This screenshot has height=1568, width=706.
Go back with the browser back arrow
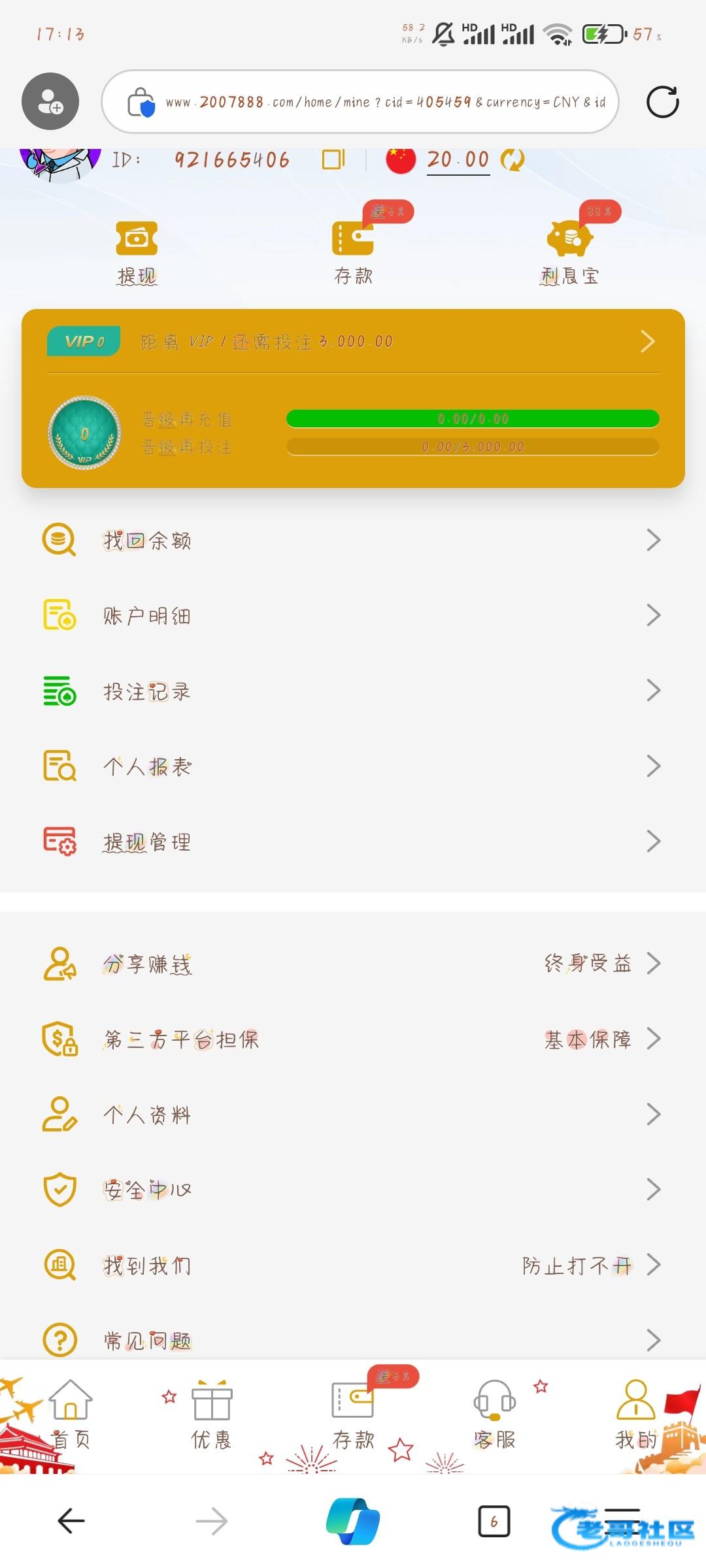[71, 1521]
